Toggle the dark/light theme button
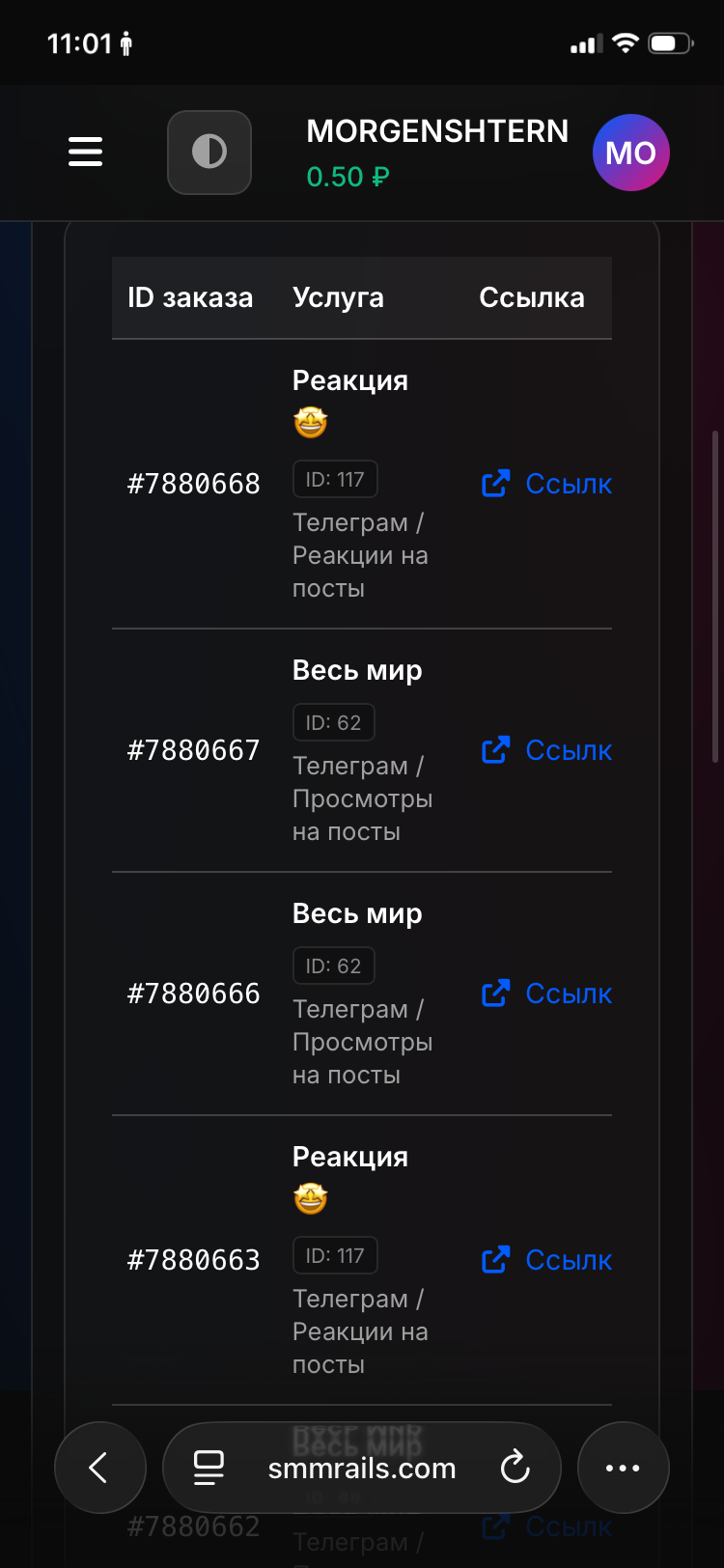Viewport: 724px width, 1568px height. pyautogui.click(x=209, y=153)
